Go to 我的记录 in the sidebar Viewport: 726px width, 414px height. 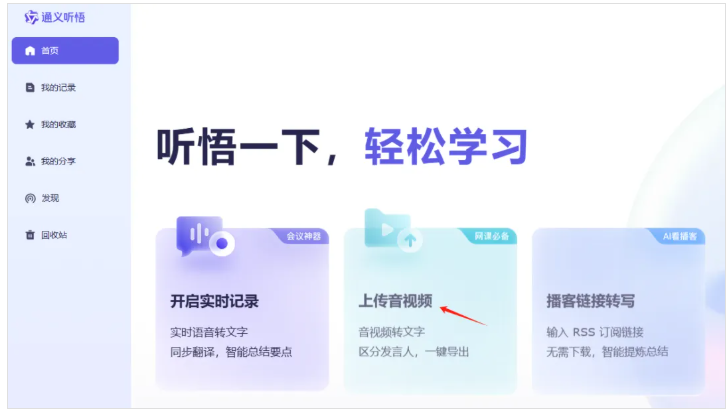(x=57, y=88)
